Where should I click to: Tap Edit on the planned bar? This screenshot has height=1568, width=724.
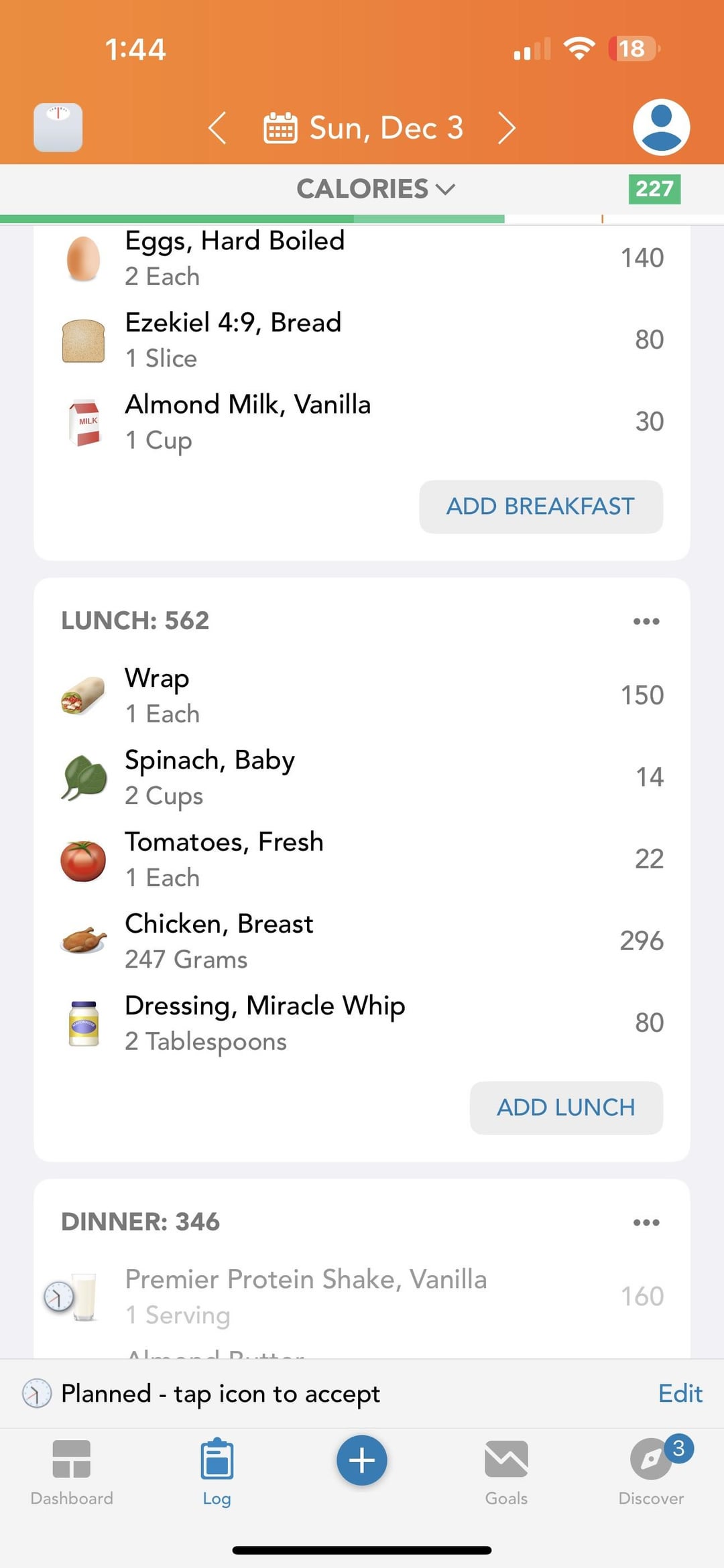point(680,1394)
